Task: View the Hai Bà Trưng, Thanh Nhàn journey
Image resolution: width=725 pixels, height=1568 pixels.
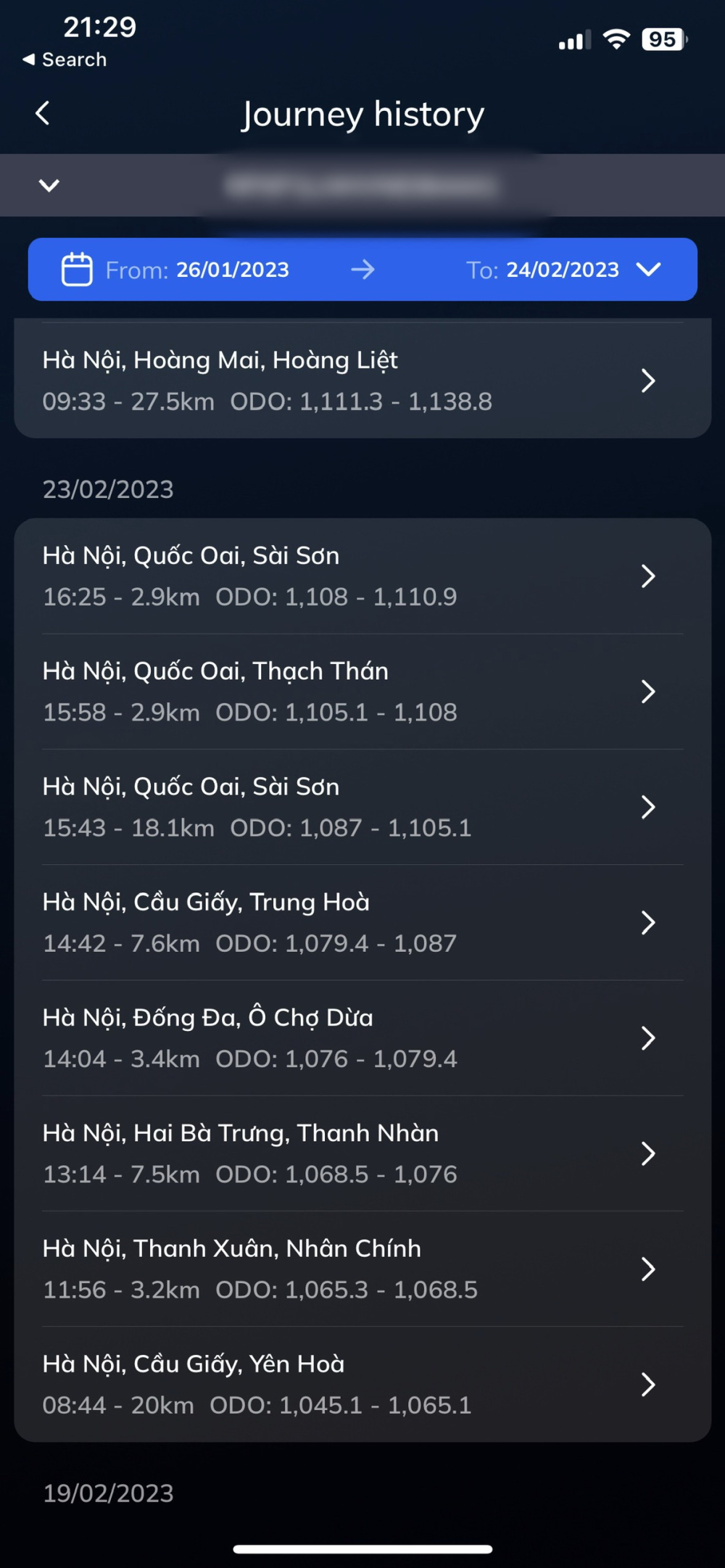Action: 362,1153
